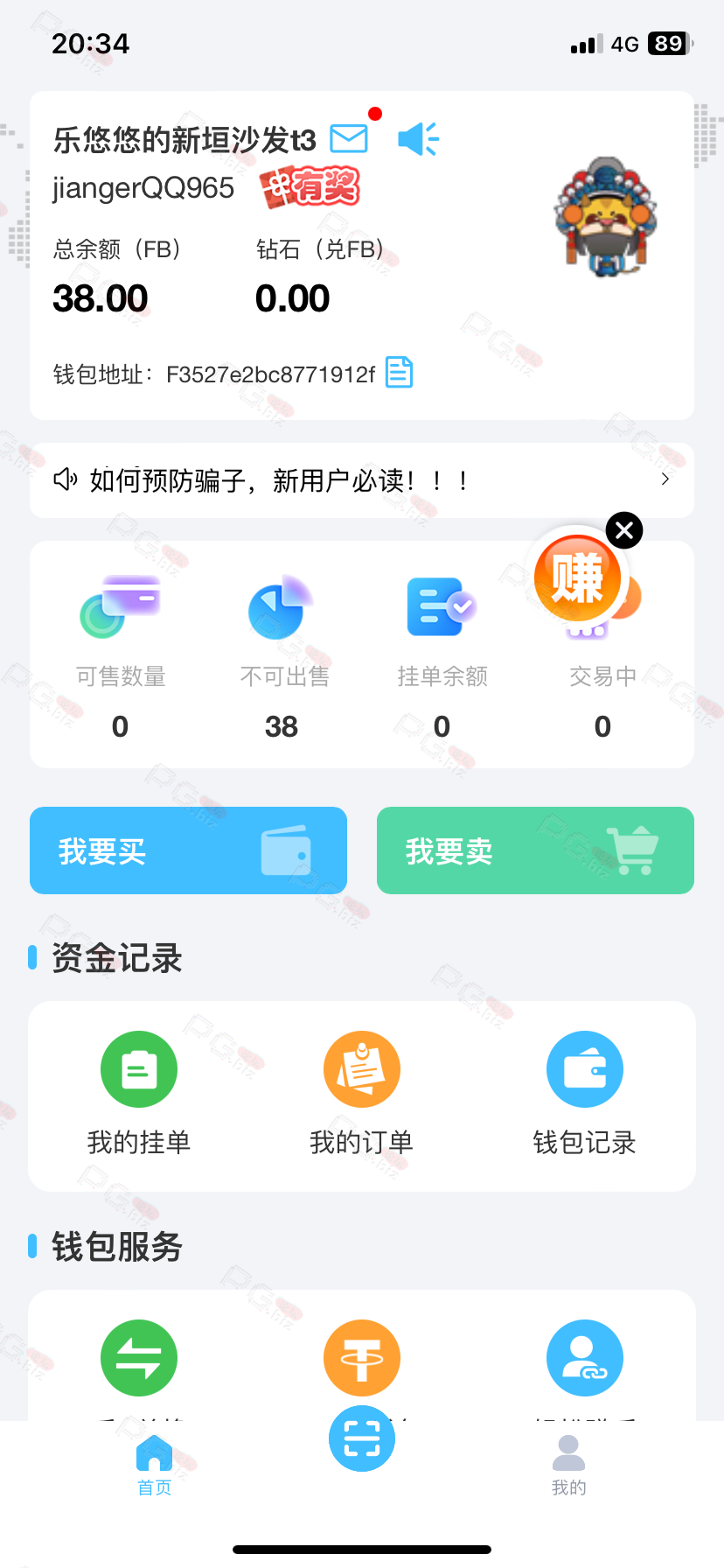
Task: Tap the 我要买 buy button
Action: point(188,850)
